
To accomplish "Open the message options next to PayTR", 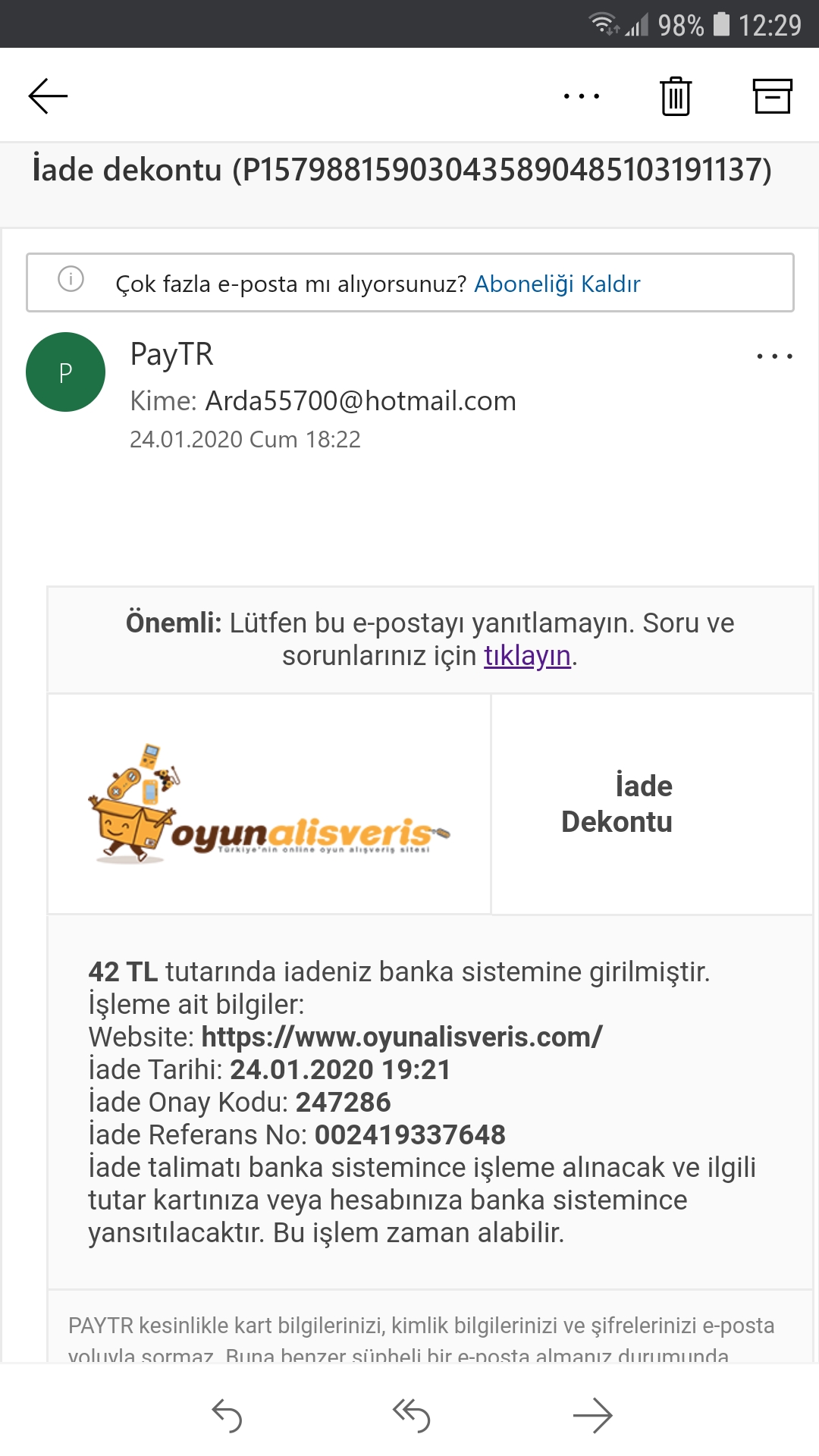I will (774, 356).
